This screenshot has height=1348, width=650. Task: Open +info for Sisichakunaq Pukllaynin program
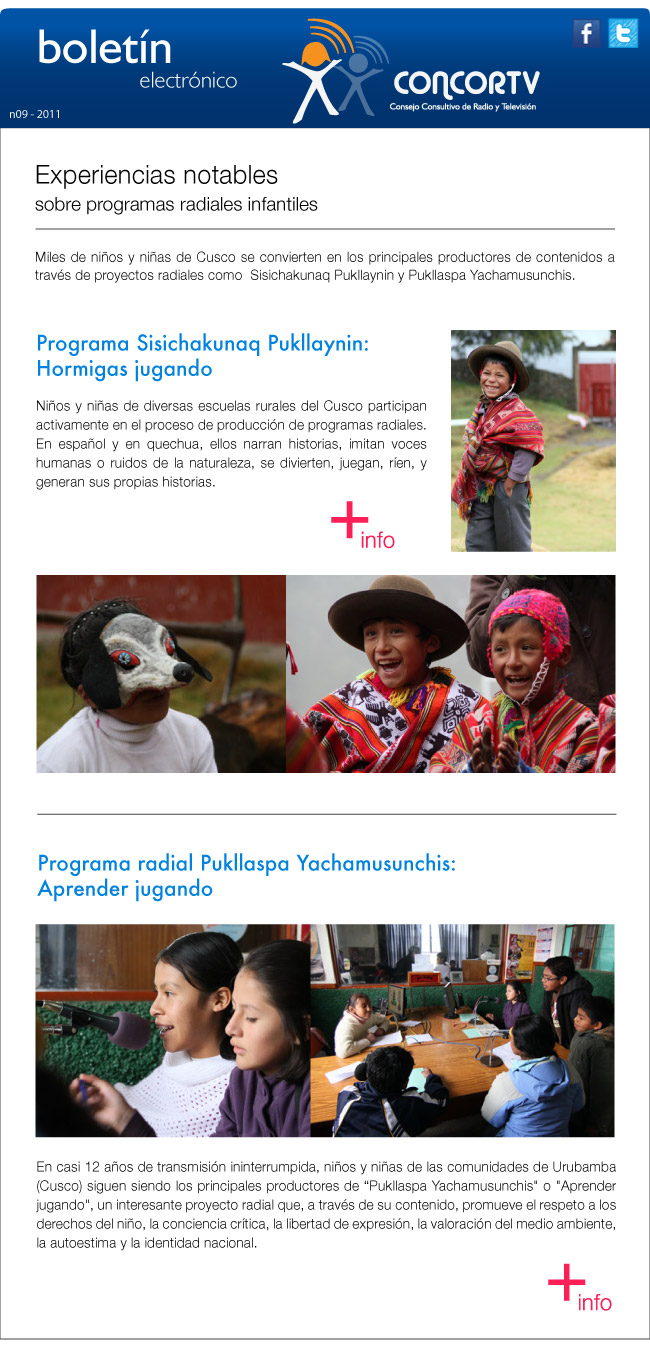362,527
